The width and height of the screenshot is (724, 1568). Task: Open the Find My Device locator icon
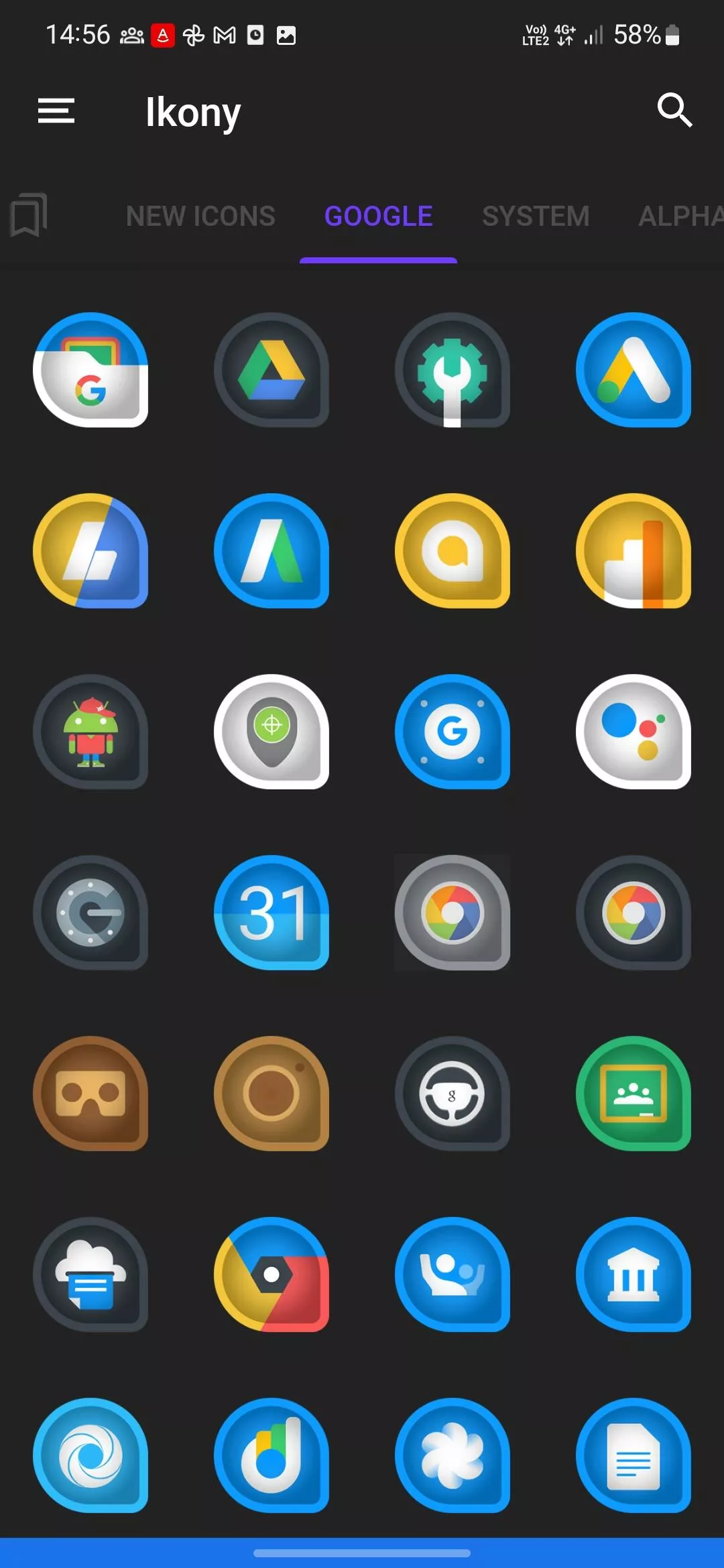coord(271,732)
